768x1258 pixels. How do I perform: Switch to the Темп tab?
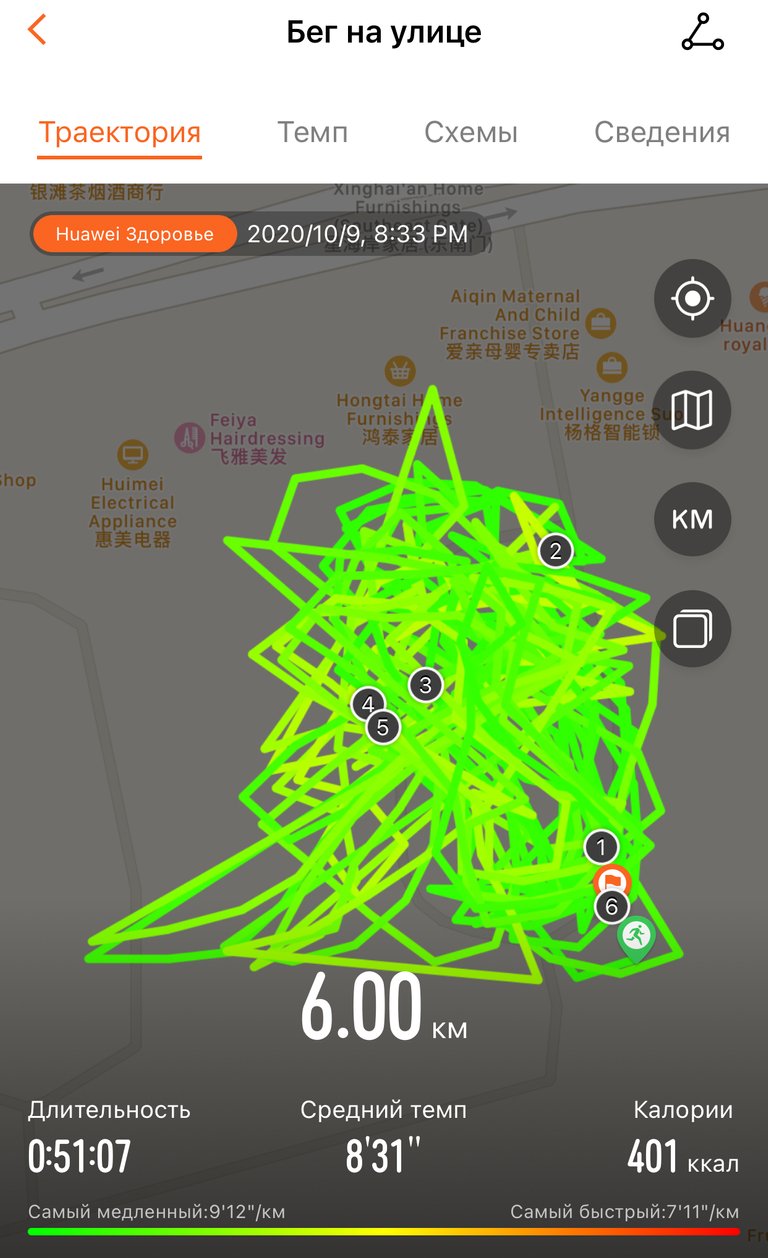tap(312, 132)
